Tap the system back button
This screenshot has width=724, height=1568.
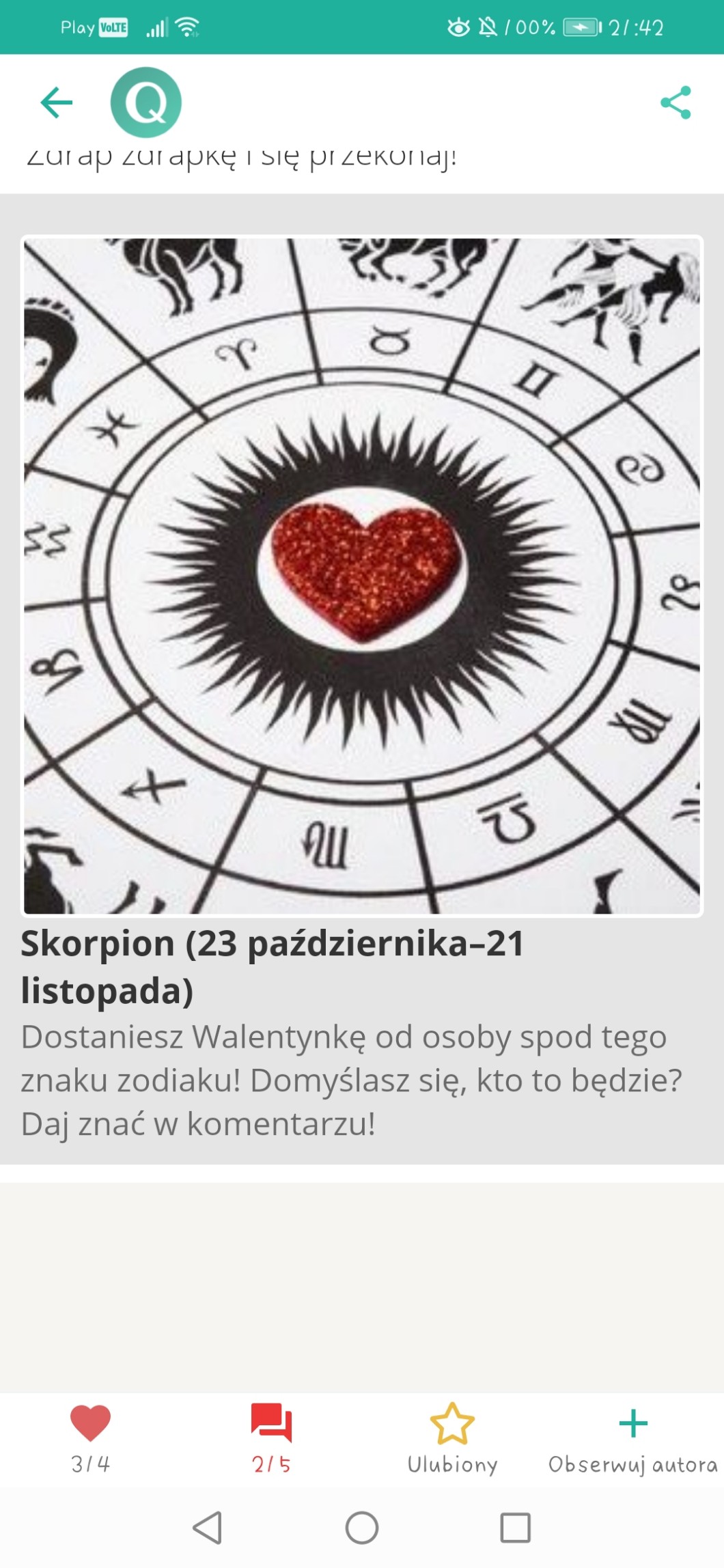pos(208,1528)
